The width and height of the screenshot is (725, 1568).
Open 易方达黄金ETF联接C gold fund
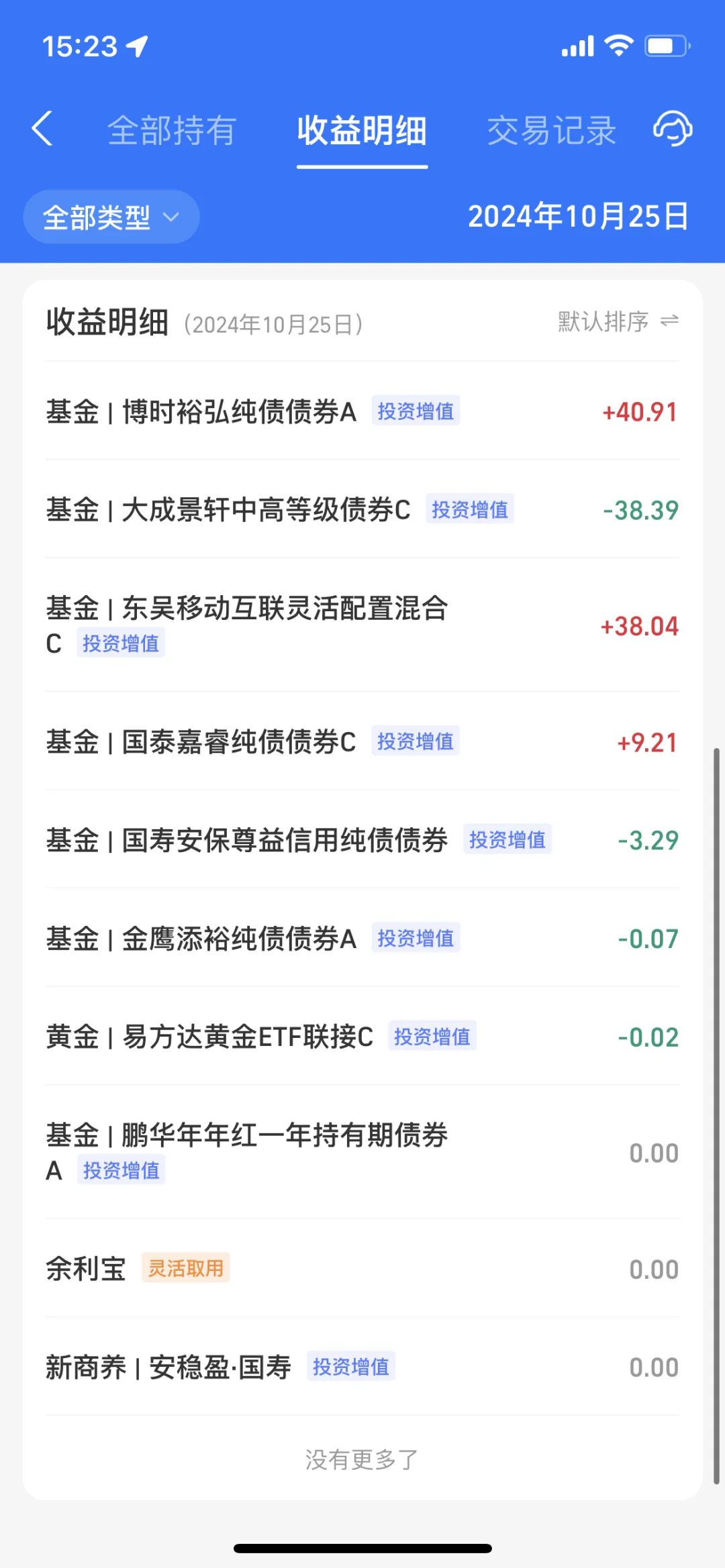coord(208,1037)
